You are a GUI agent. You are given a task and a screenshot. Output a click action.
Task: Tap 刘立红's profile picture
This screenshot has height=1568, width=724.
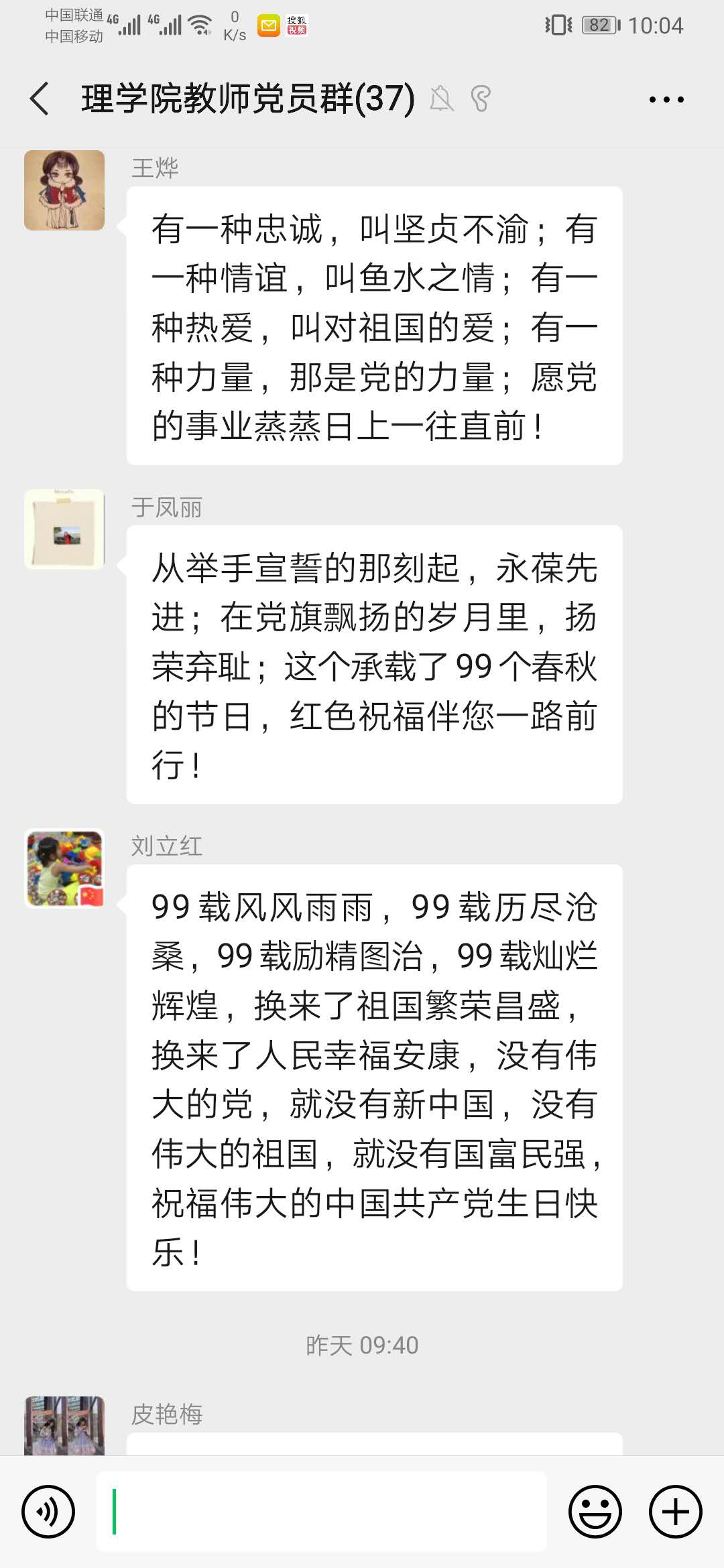tap(64, 868)
